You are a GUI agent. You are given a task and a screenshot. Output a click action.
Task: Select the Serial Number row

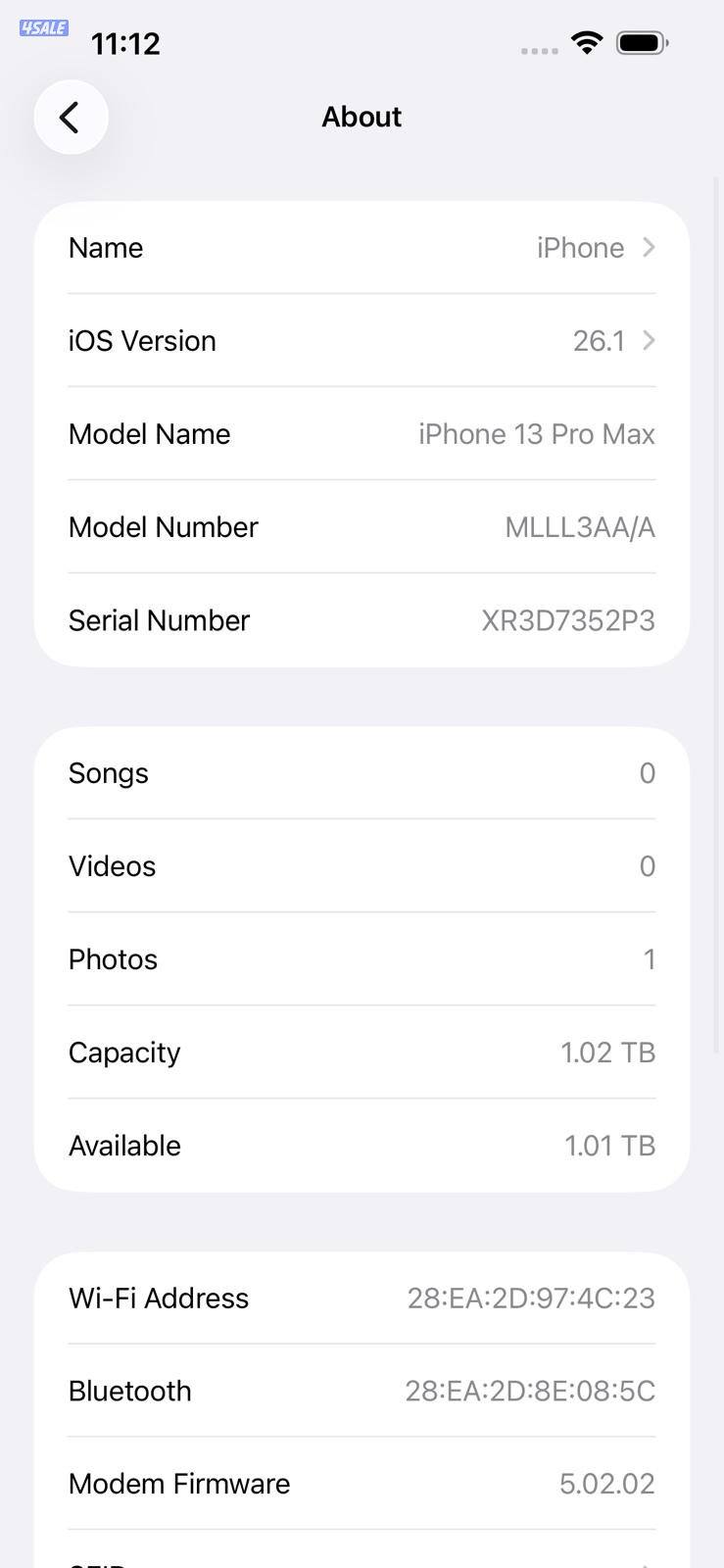point(362,620)
